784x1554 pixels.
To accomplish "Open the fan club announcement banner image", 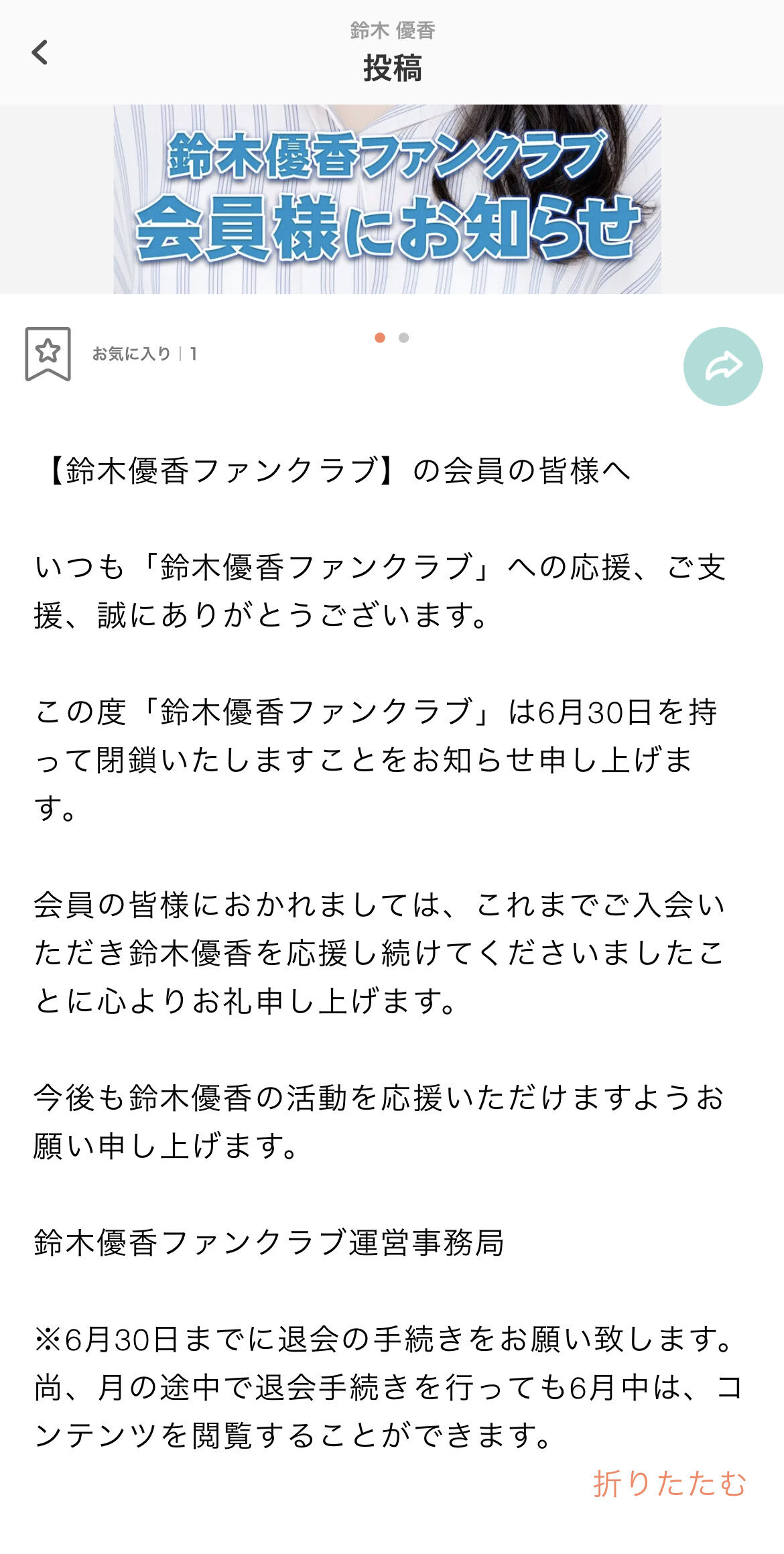I will coord(387,199).
